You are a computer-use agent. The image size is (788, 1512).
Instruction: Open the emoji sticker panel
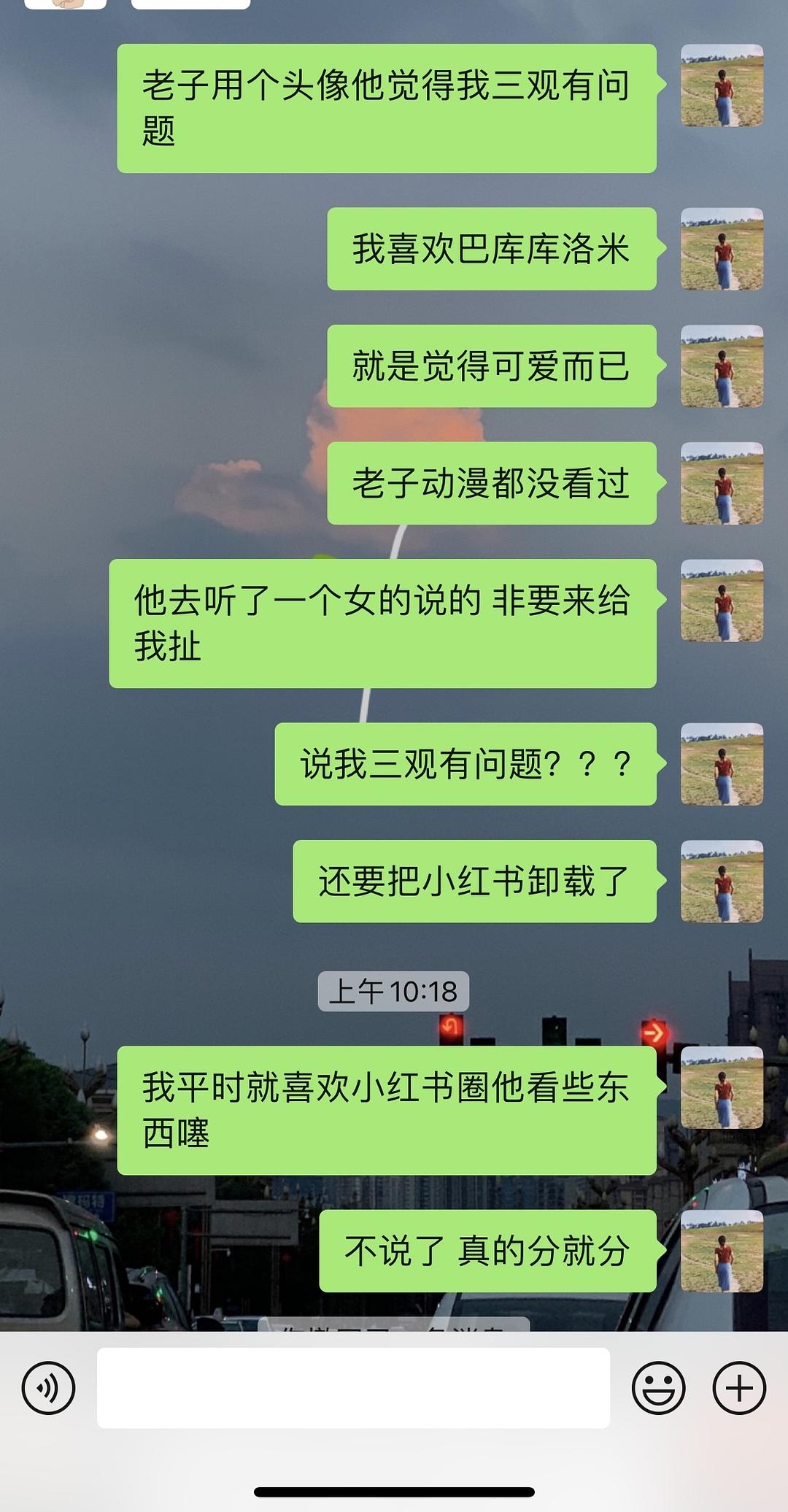[x=658, y=1388]
